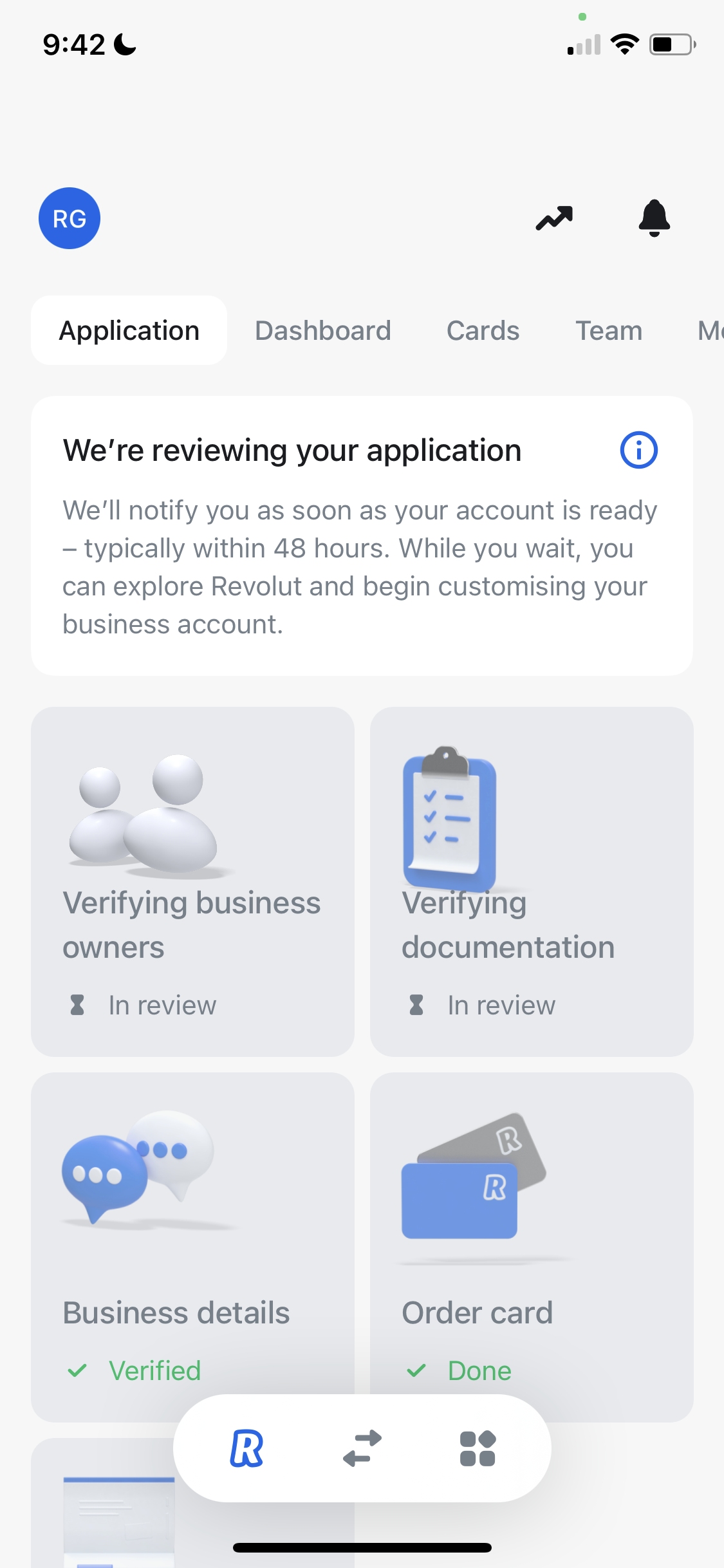Switch to the Dashboard tab
Screen dimensions: 724x1568
click(x=323, y=330)
